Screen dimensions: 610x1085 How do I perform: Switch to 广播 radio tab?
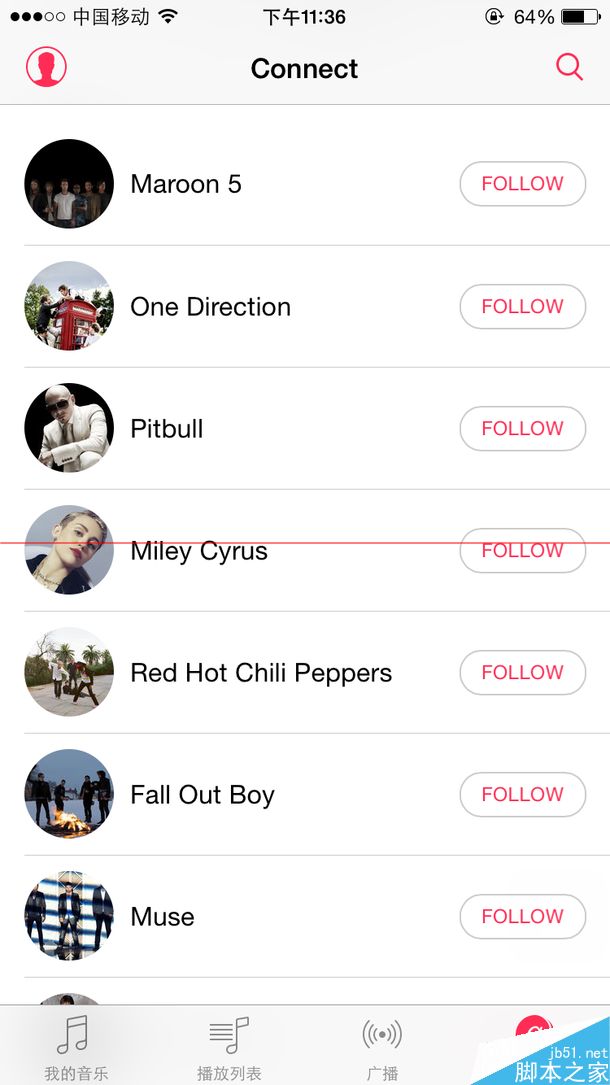coord(382,1047)
